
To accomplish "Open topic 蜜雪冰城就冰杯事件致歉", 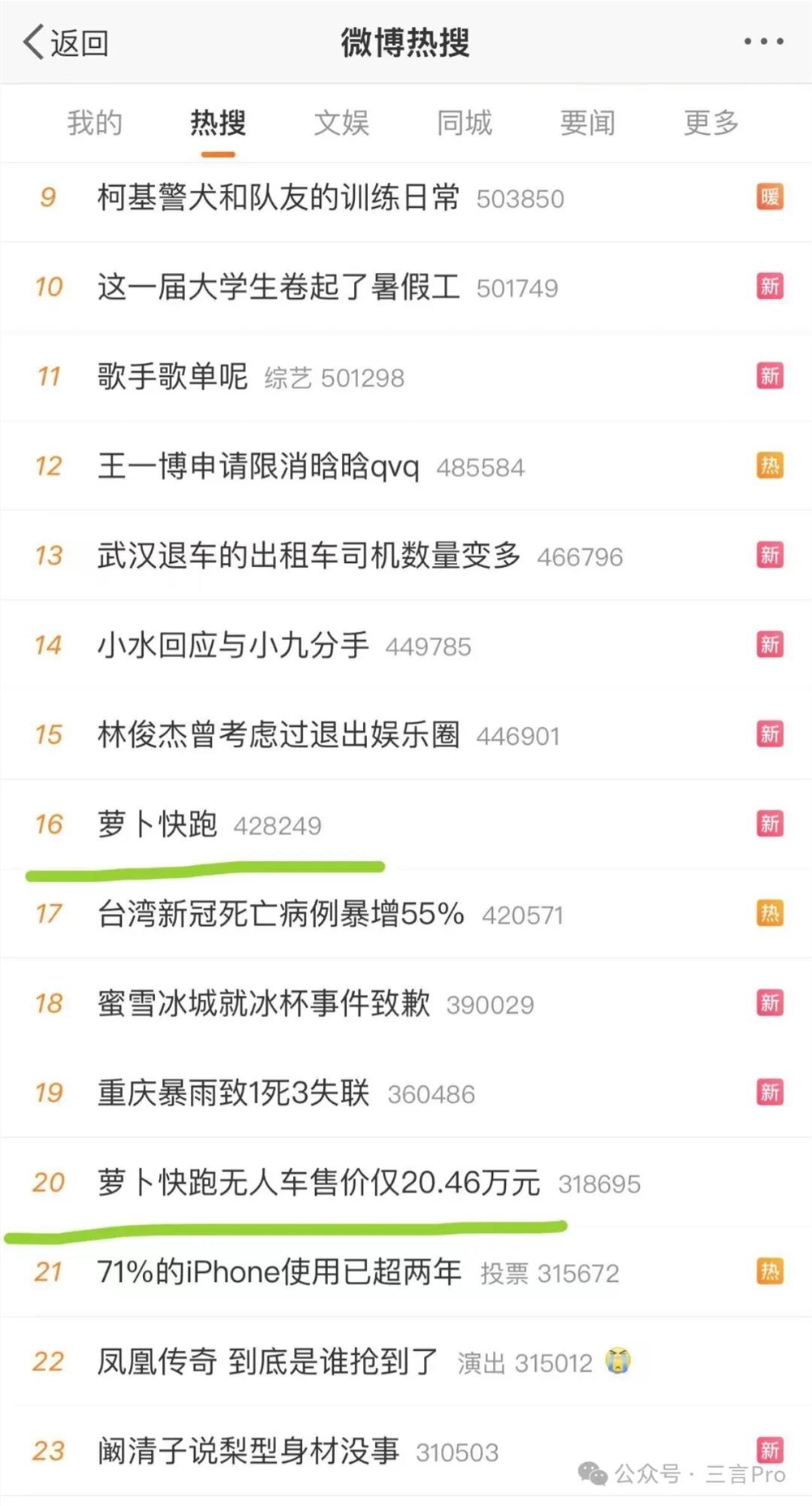I will (264, 1003).
